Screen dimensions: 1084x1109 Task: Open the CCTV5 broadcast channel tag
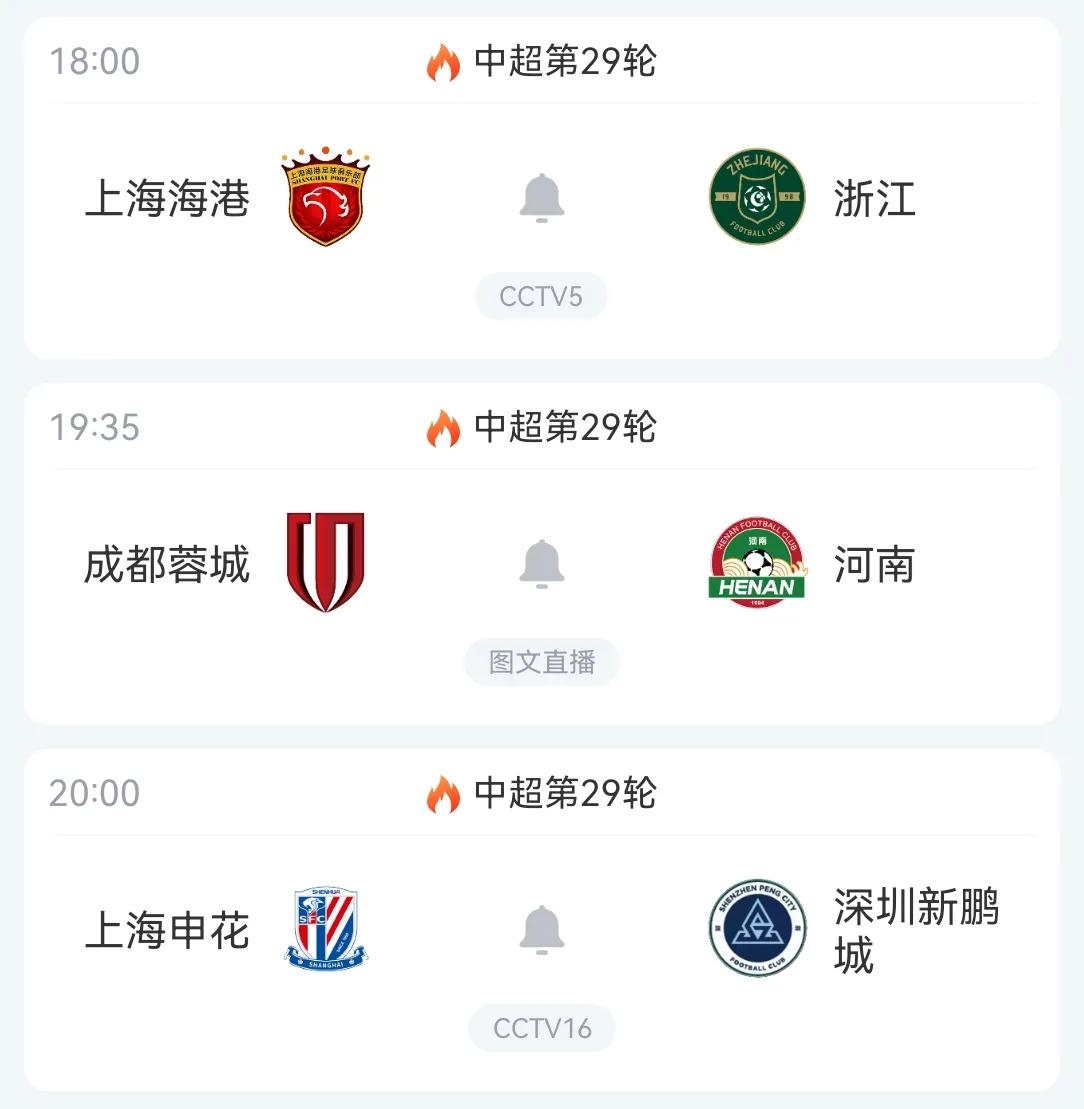541,296
